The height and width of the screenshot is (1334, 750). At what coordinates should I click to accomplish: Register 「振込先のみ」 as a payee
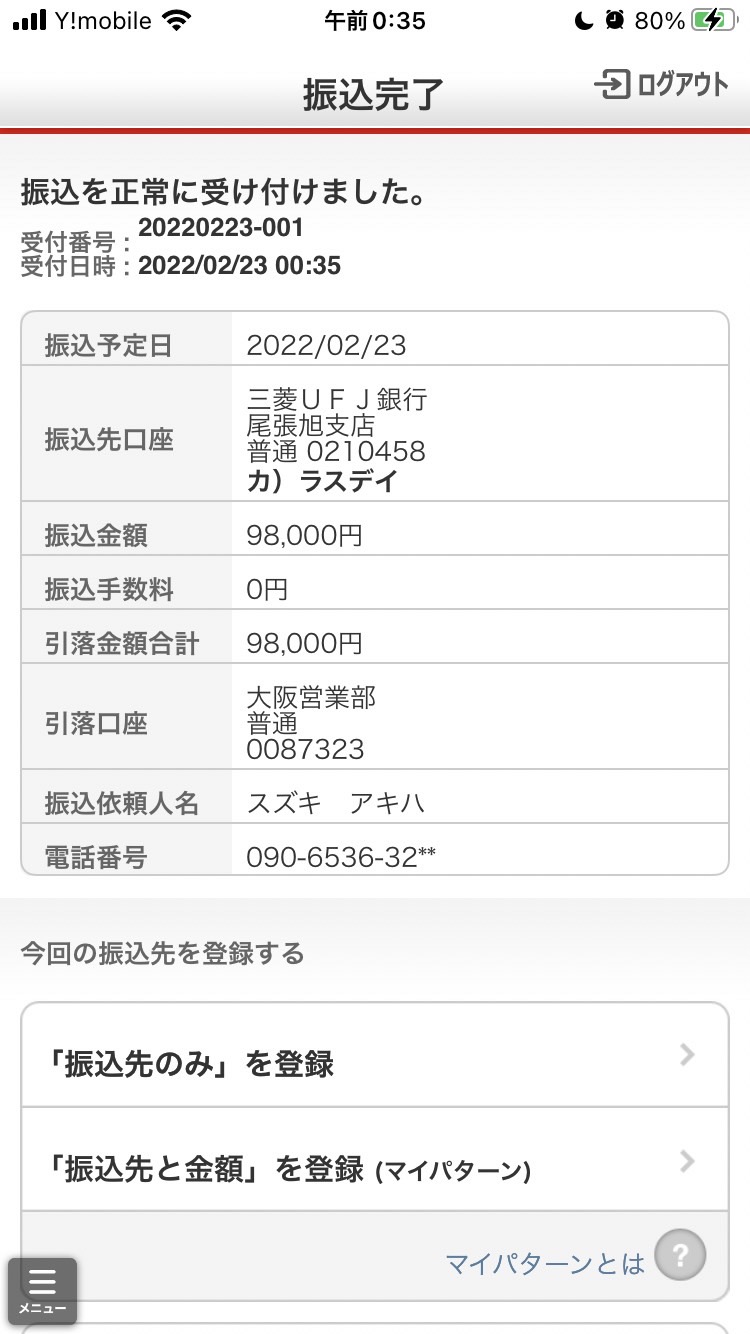(x=375, y=1056)
